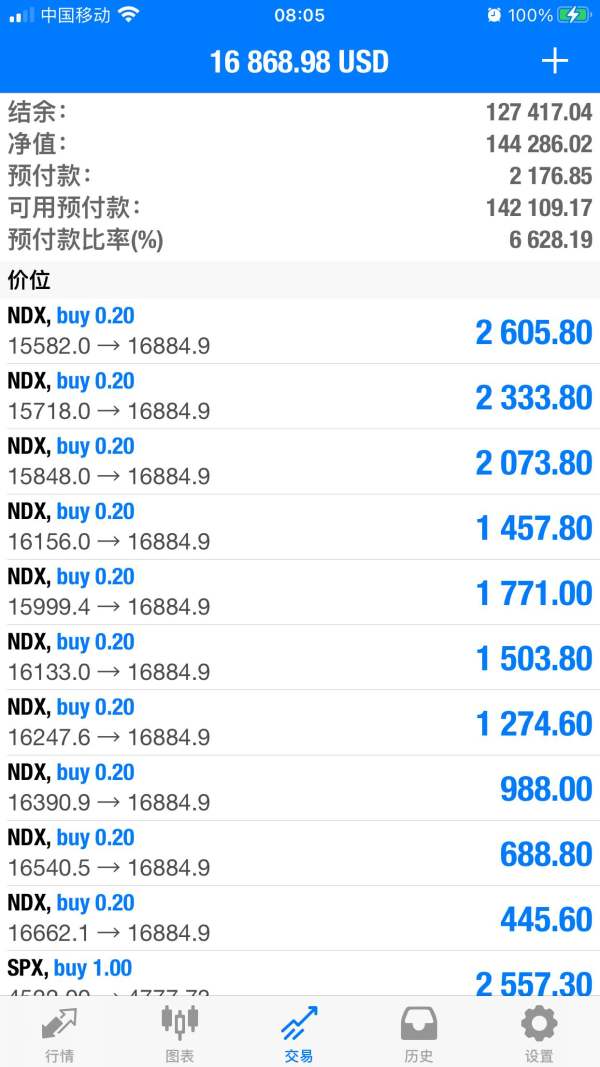View NDX position with 988.00 profit
This screenshot has height=1067, width=600.
point(300,788)
